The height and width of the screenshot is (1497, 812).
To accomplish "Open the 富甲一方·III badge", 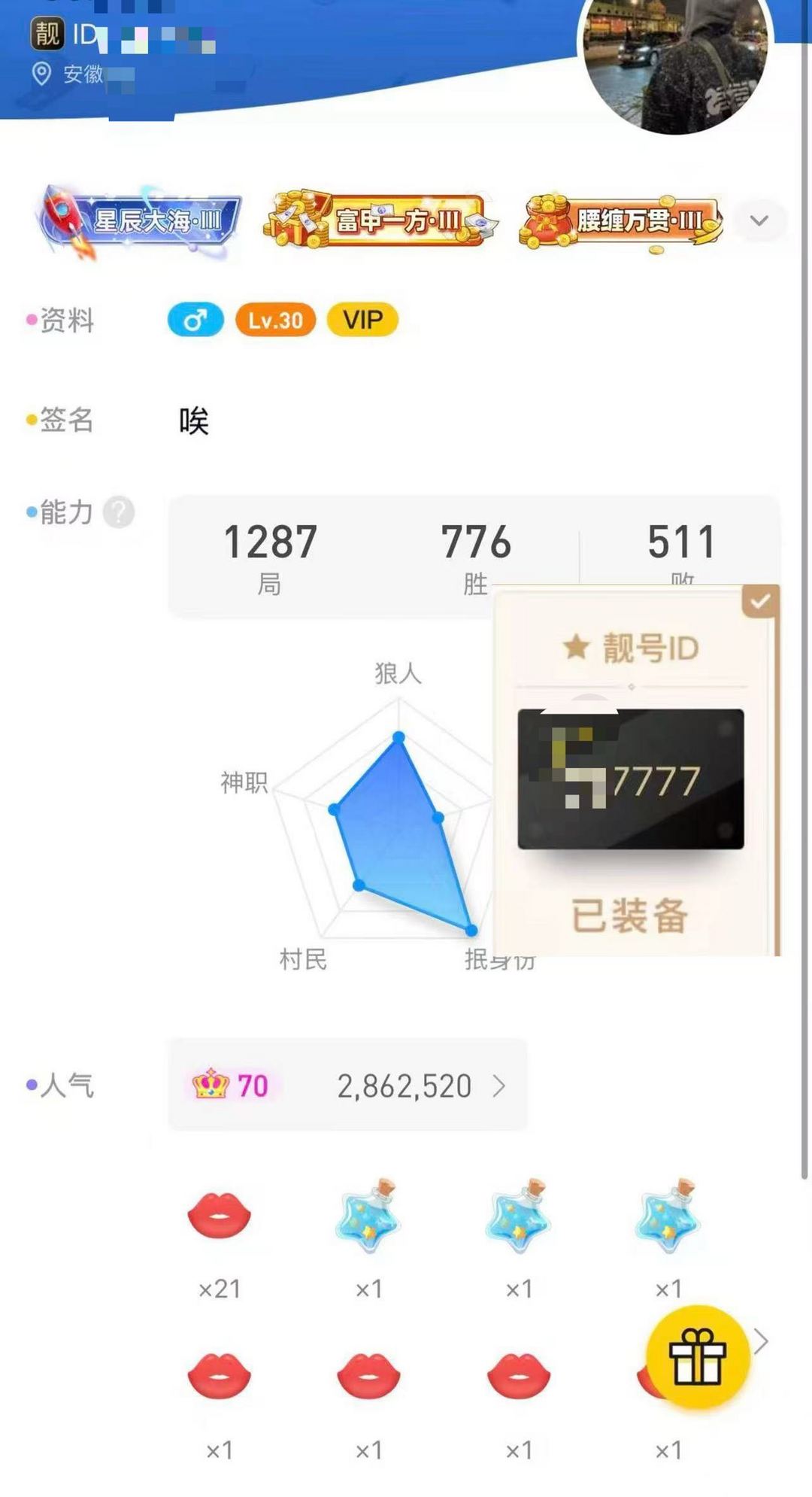I will (380, 220).
